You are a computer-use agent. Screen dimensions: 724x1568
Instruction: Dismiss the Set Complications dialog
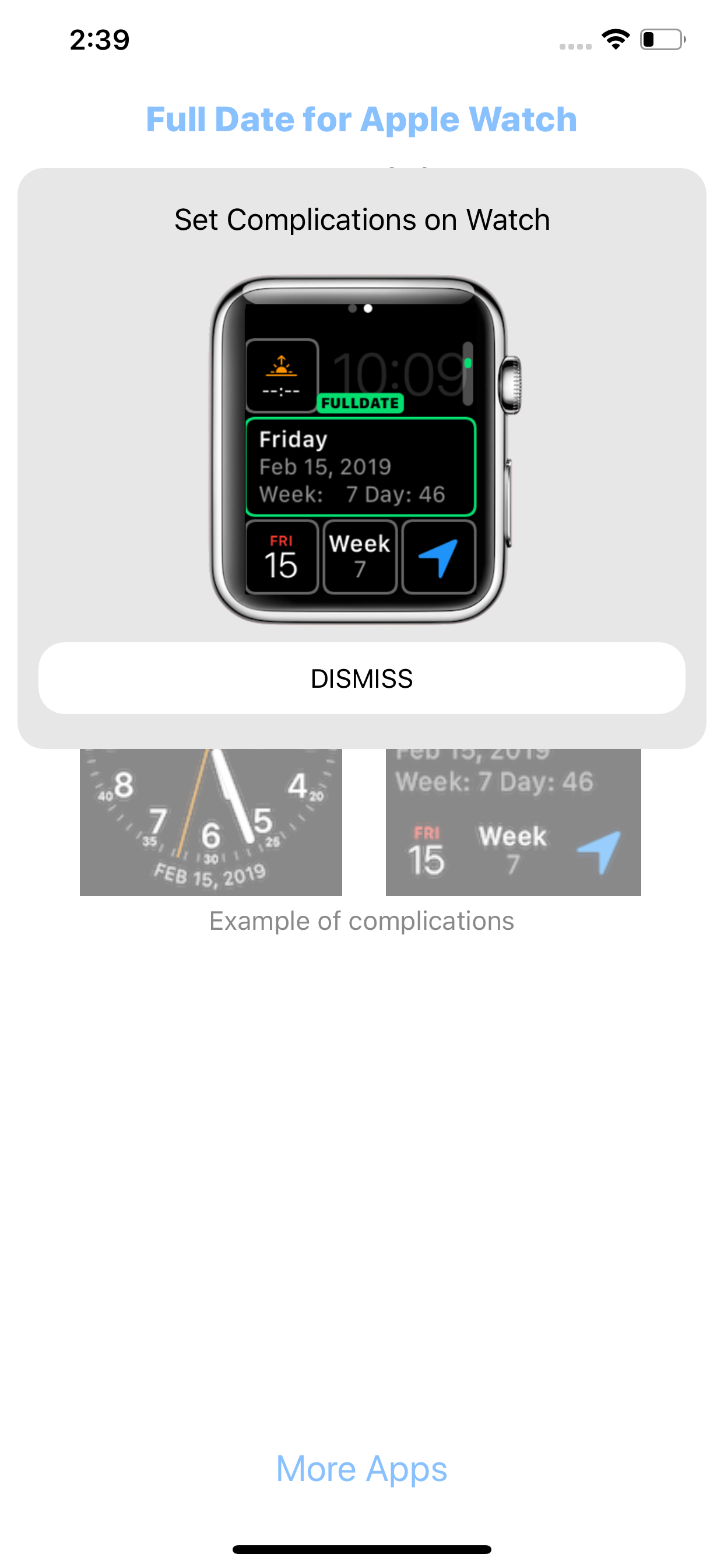(361, 677)
